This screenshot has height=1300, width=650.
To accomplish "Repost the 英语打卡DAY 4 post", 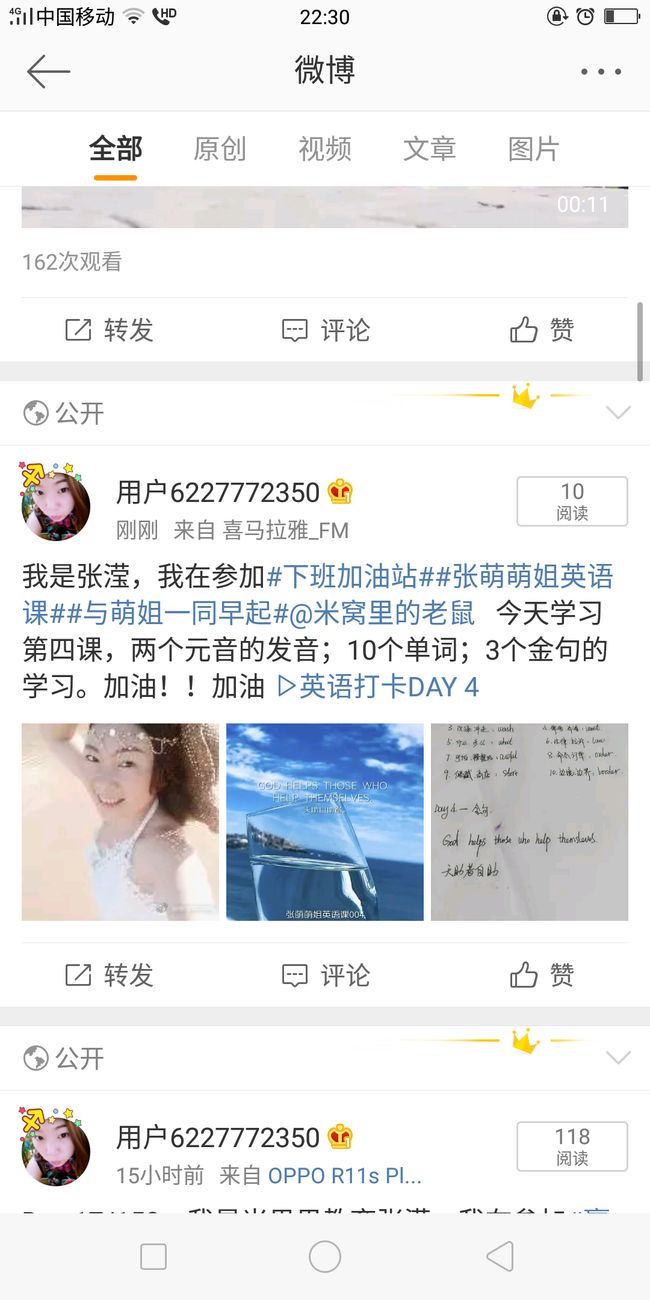I will point(108,975).
